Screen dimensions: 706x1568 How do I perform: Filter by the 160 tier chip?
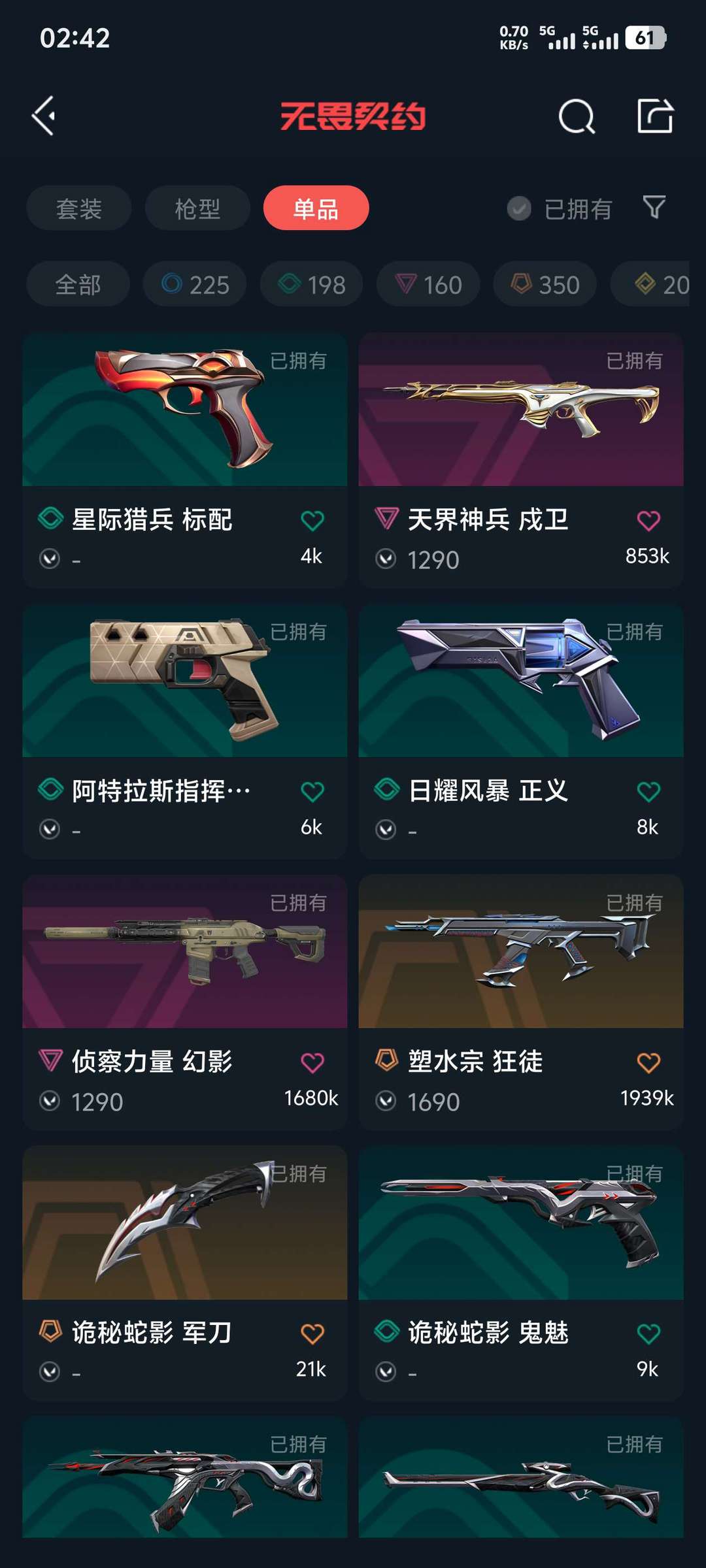point(428,284)
